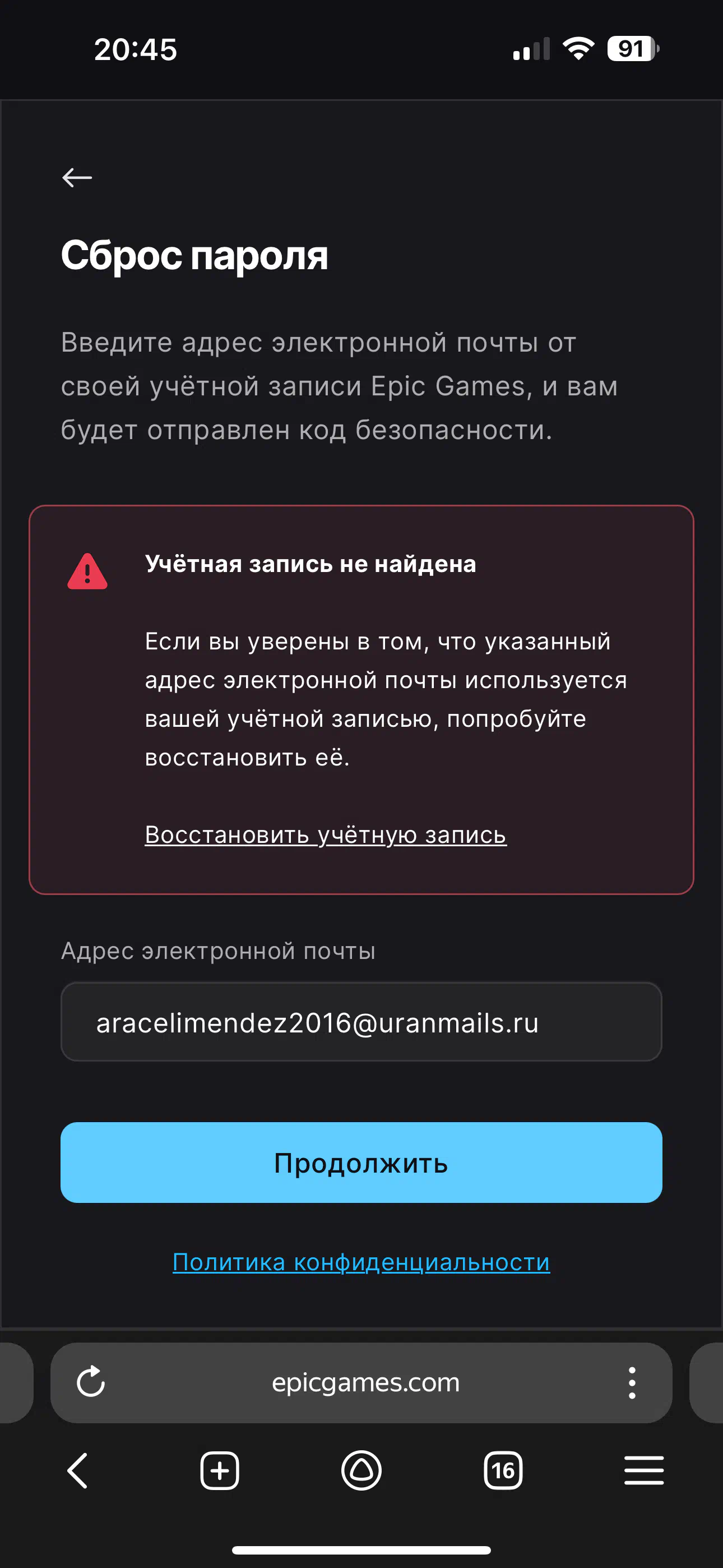Open Политика конфиденциальности link

coord(361,1262)
